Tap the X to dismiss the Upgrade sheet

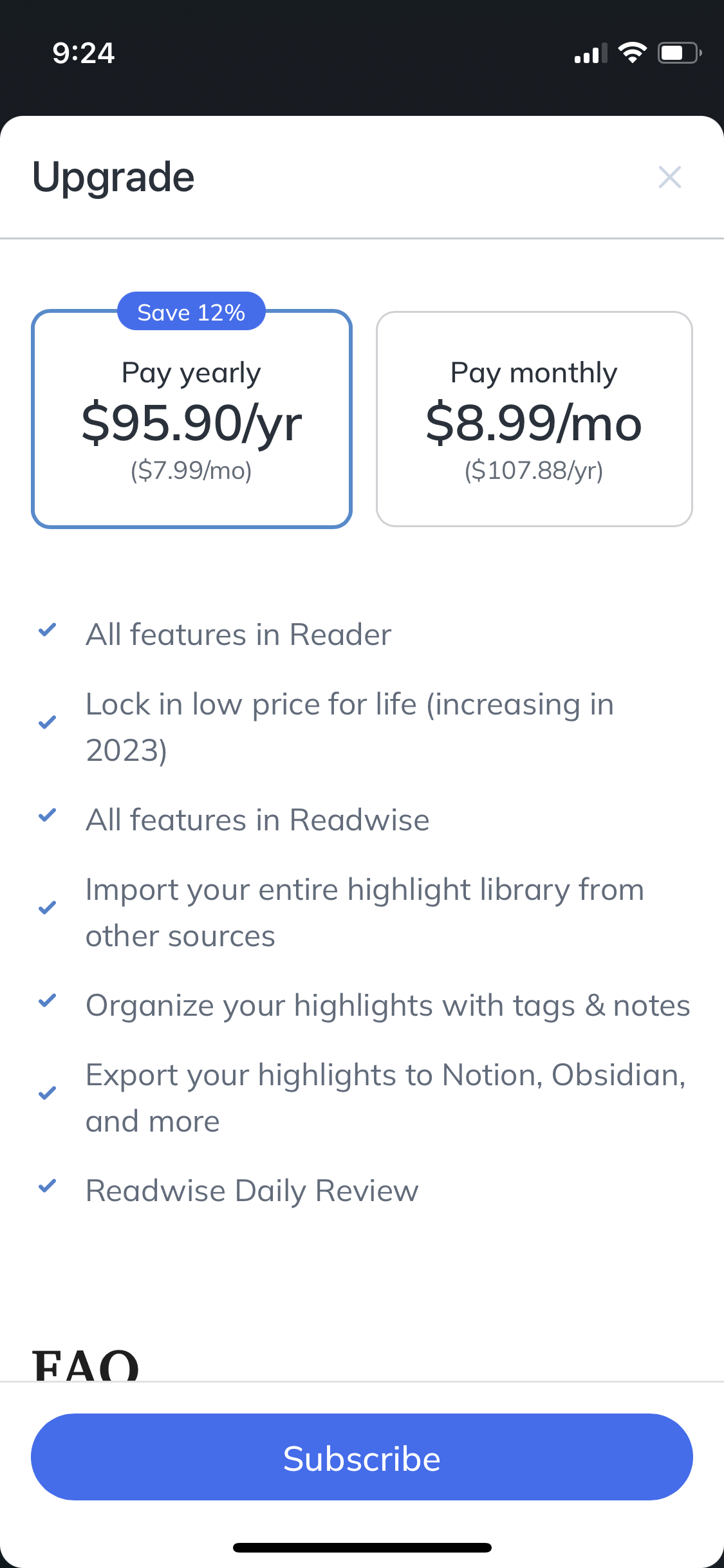670,177
